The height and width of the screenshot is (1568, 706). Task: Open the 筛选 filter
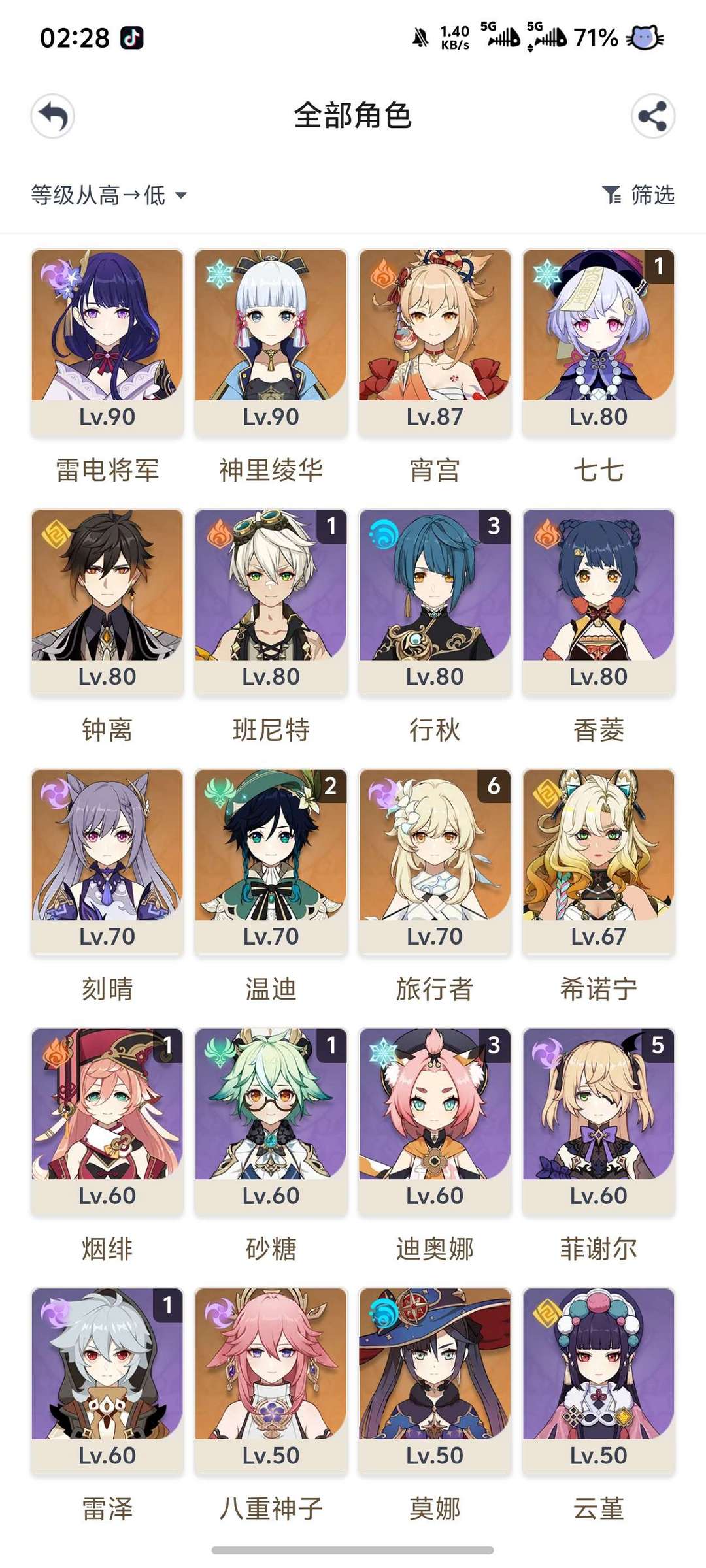[638, 195]
